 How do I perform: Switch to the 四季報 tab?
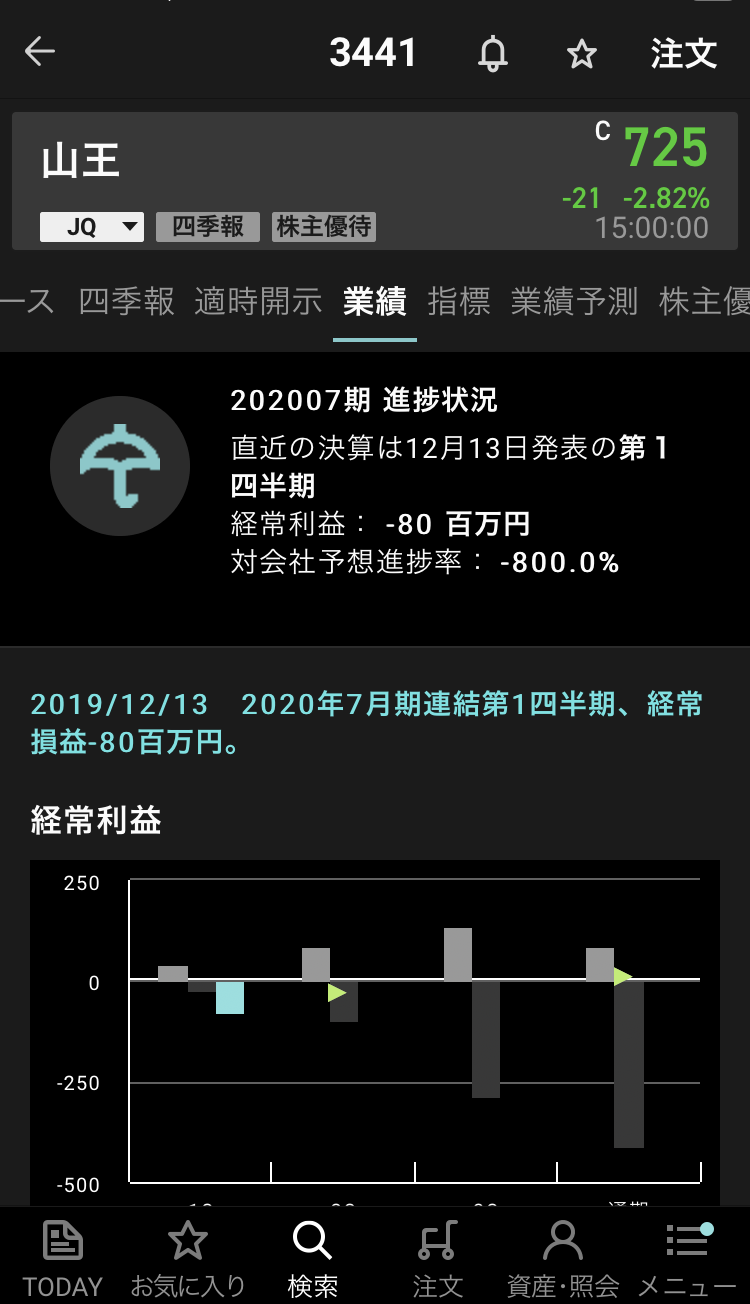click(126, 301)
